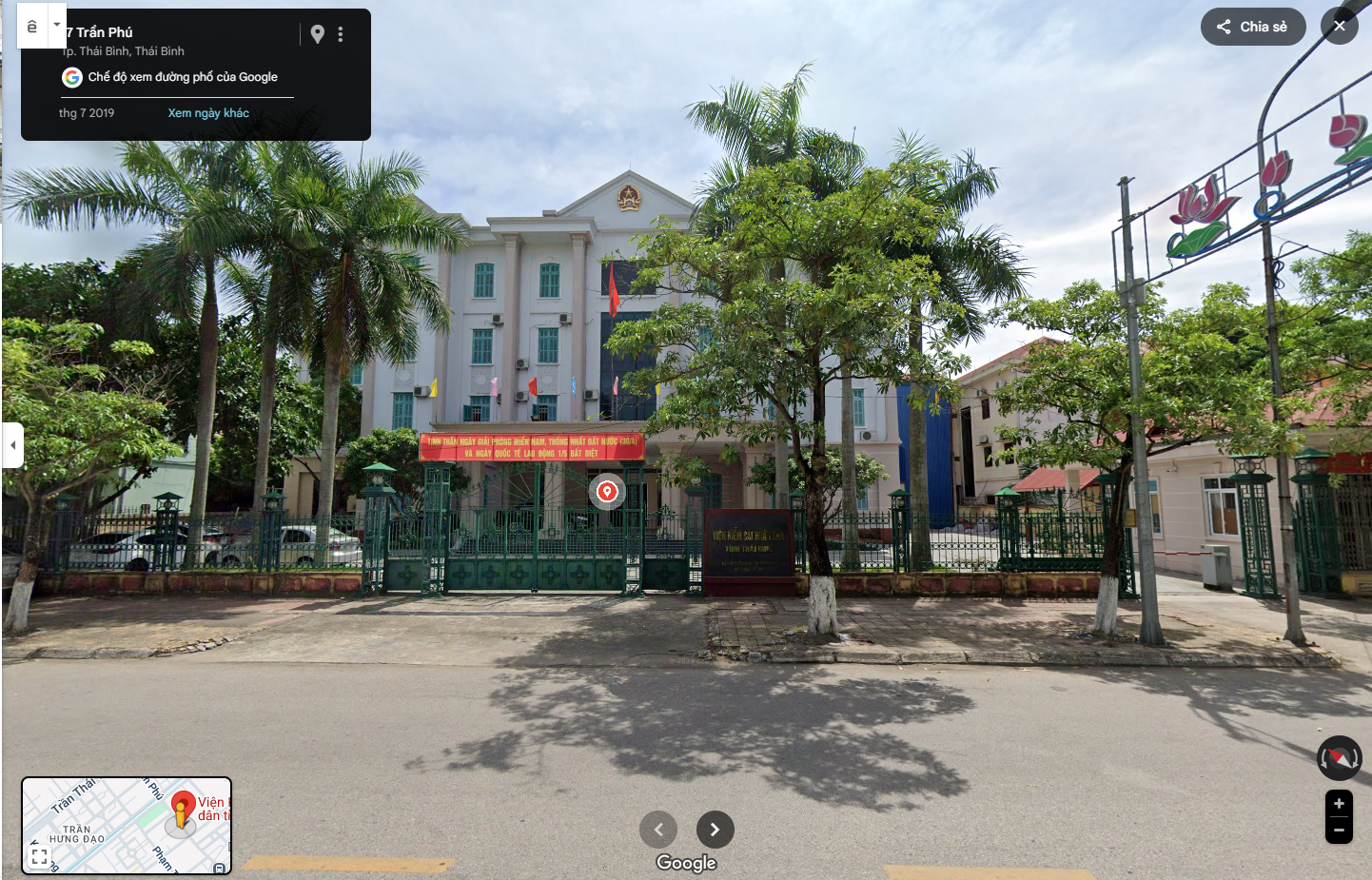This screenshot has height=880, width=1372.
Task: Zoom in with the plus button
Action: tap(1339, 804)
